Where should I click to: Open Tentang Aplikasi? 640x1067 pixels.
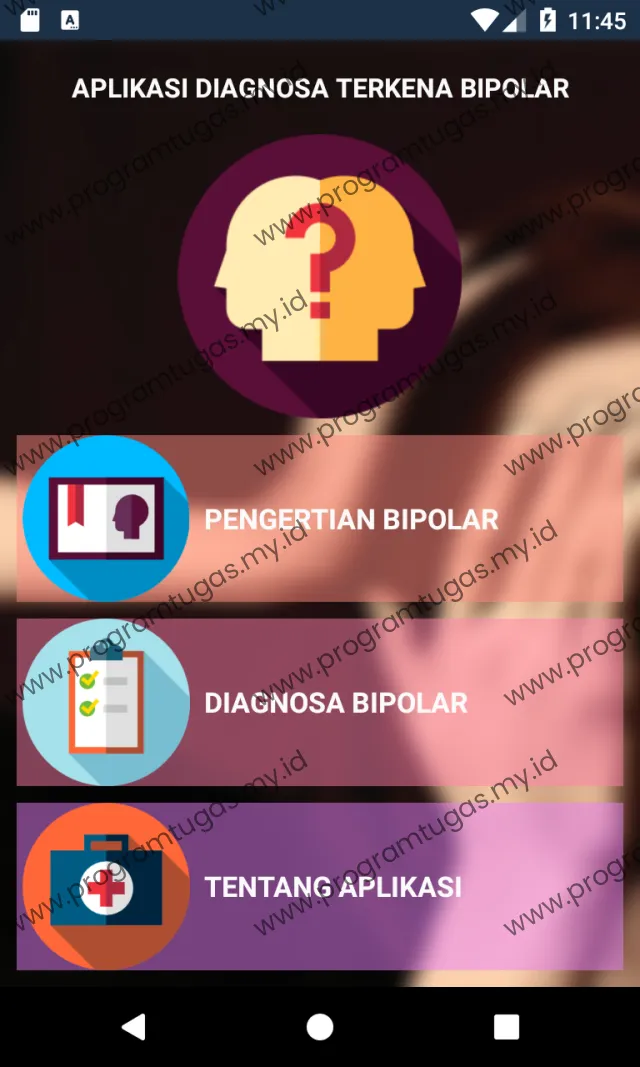(320, 886)
